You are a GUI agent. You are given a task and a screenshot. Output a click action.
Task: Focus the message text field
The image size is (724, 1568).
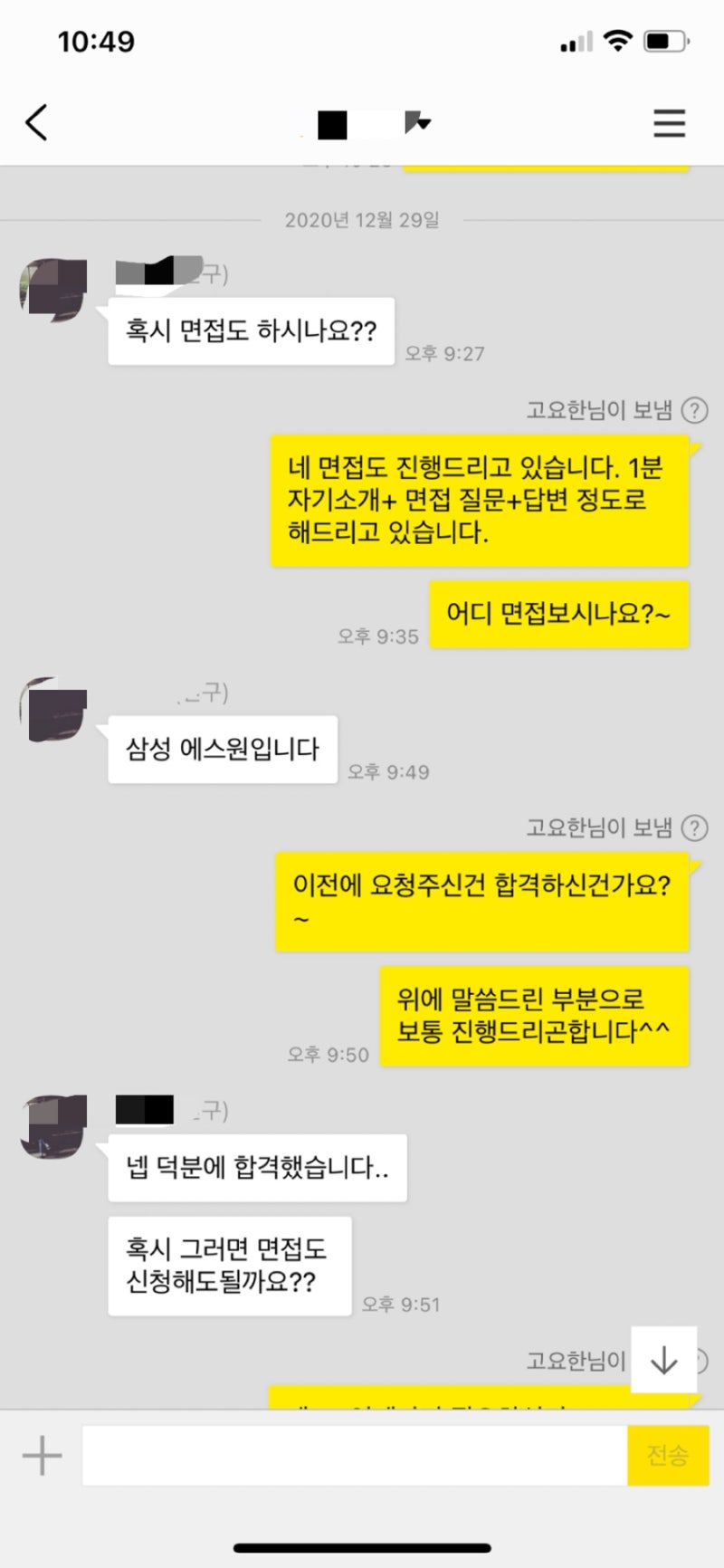[x=353, y=1456]
